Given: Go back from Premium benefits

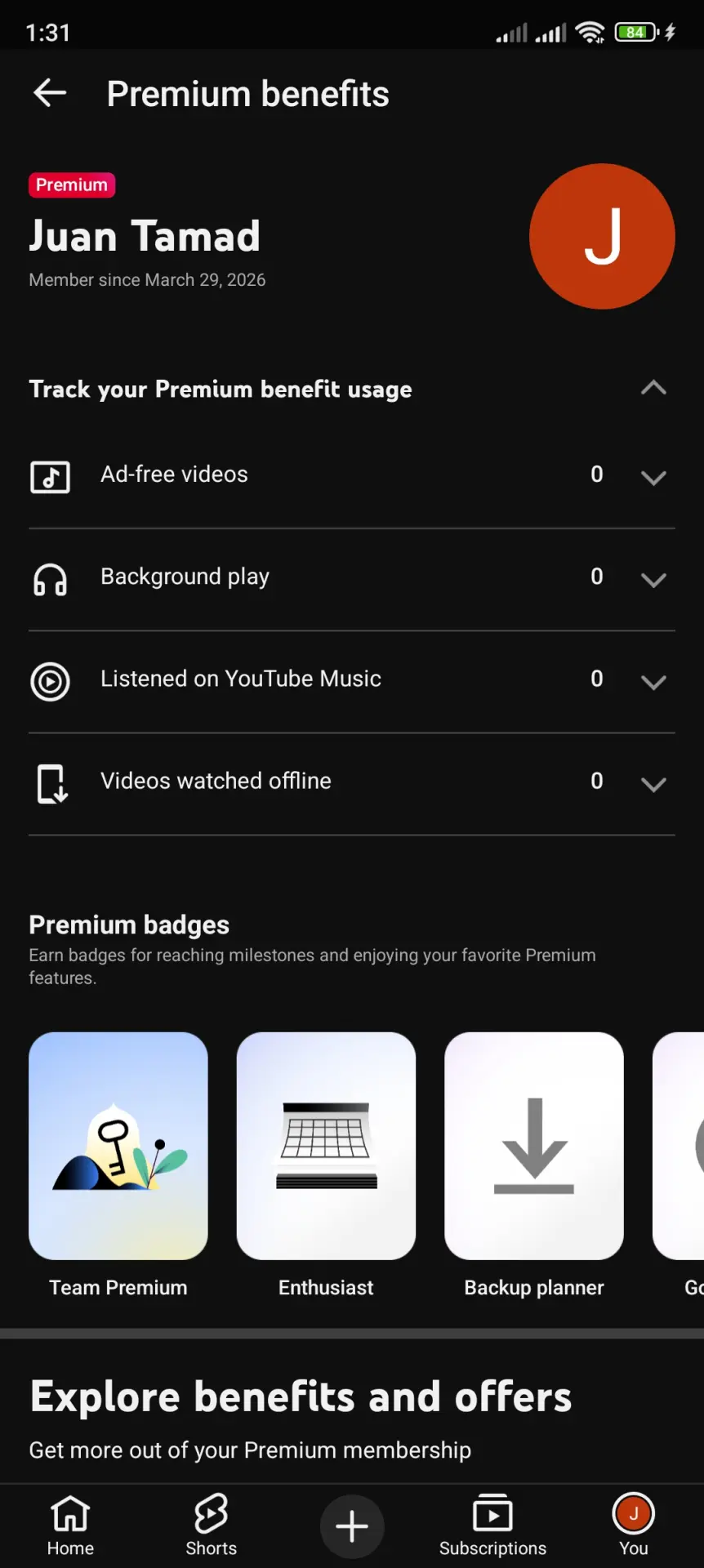Looking at the screenshot, I should pyautogui.click(x=50, y=93).
